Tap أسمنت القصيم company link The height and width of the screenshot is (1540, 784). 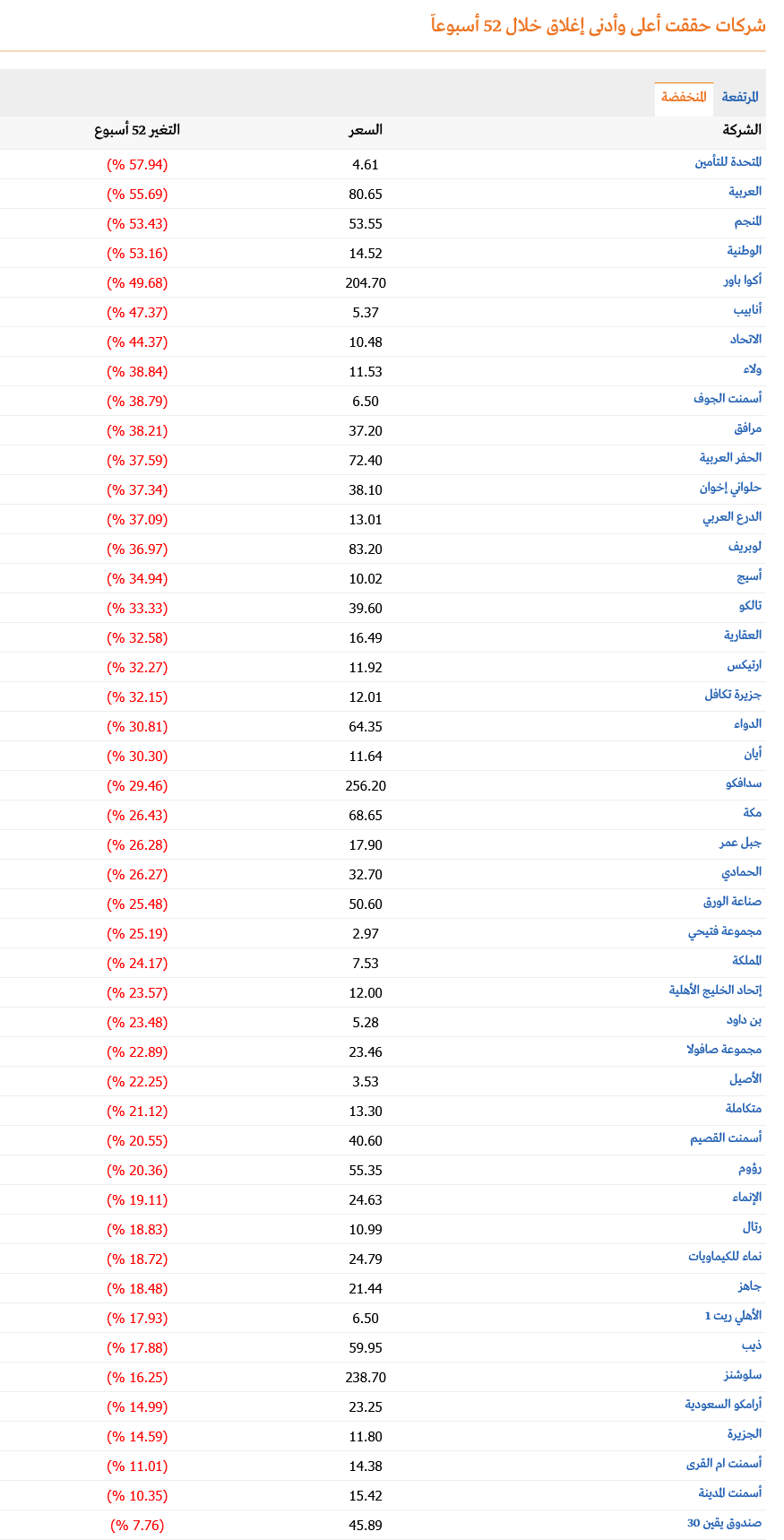[x=726, y=1138]
